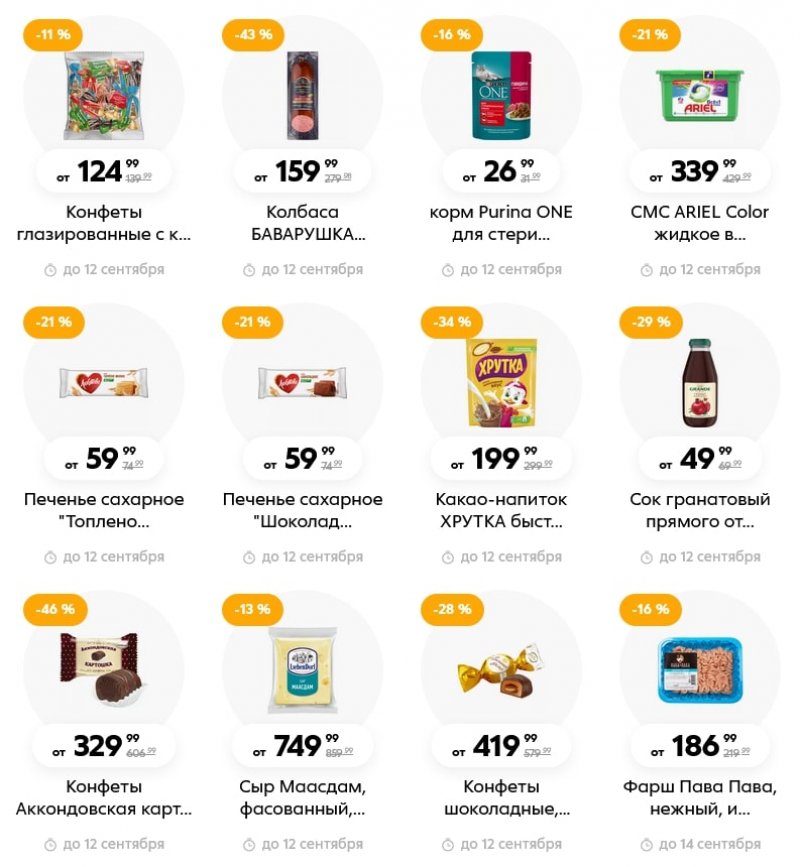Select the "Топлено..." sugar cookies card

pyautogui.click(x=104, y=382)
